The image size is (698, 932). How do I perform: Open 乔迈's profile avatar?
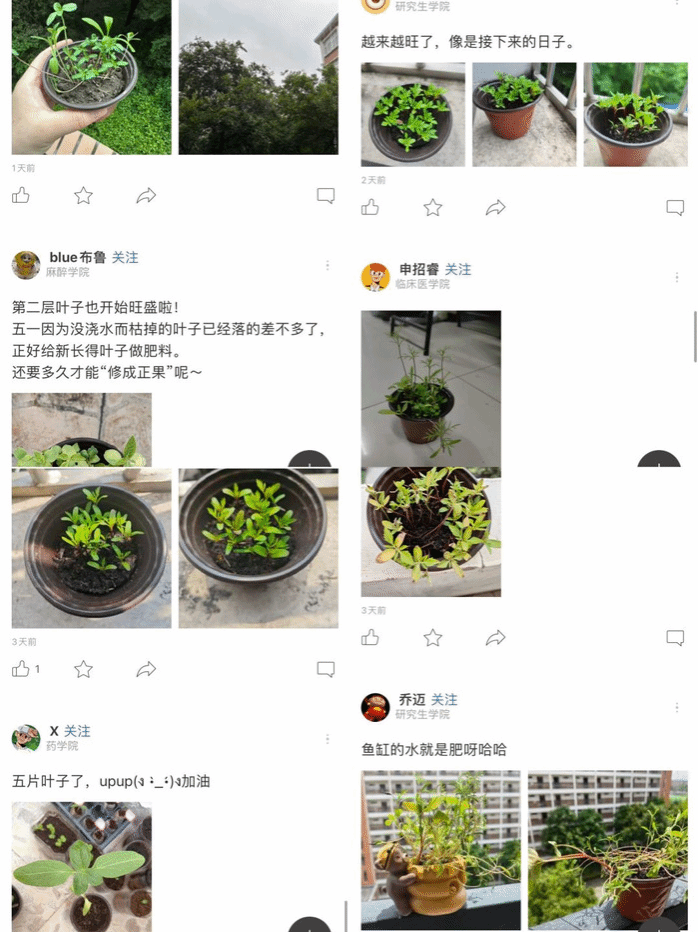pos(375,707)
